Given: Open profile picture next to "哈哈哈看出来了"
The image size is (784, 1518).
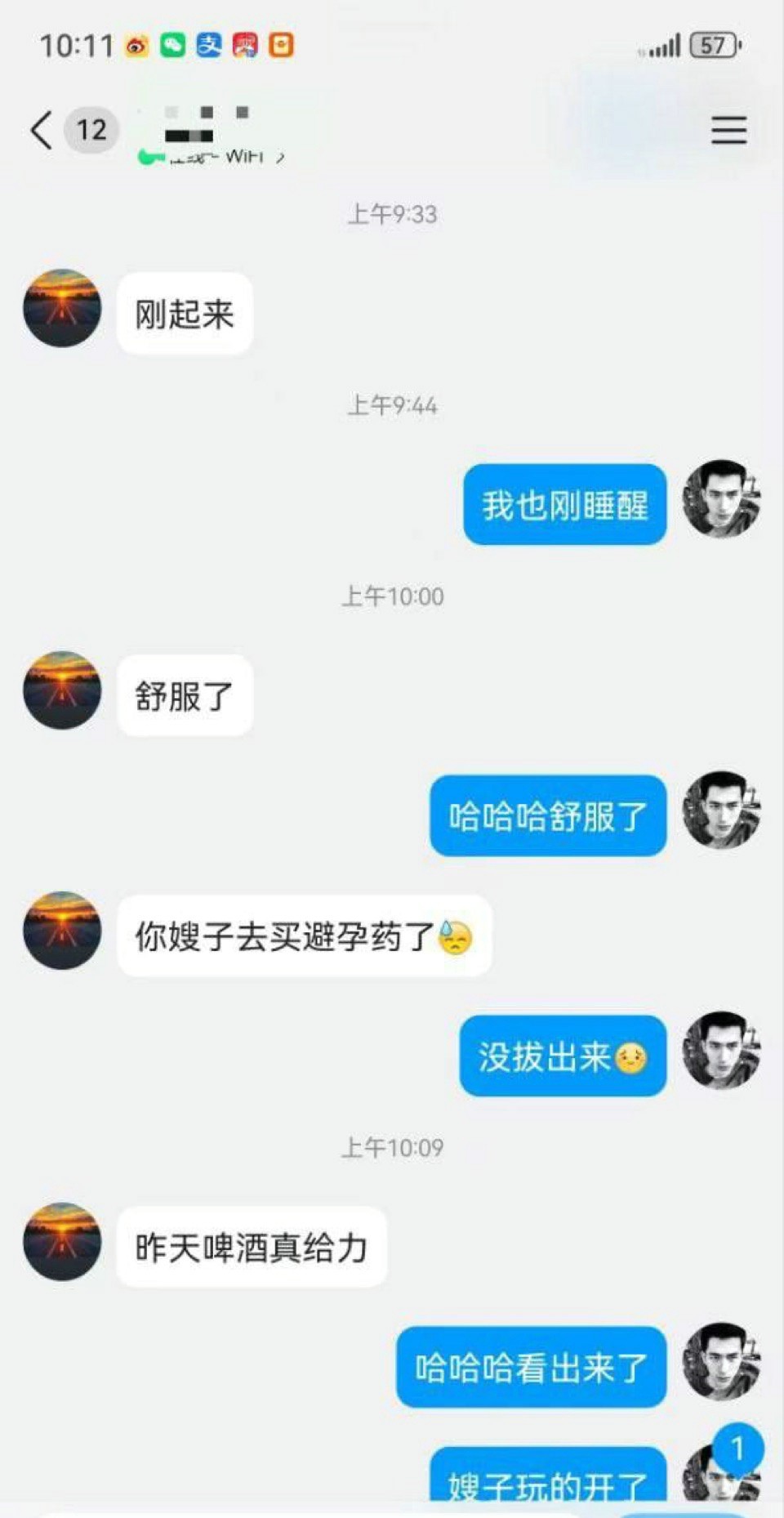Looking at the screenshot, I should pyautogui.click(x=721, y=1362).
